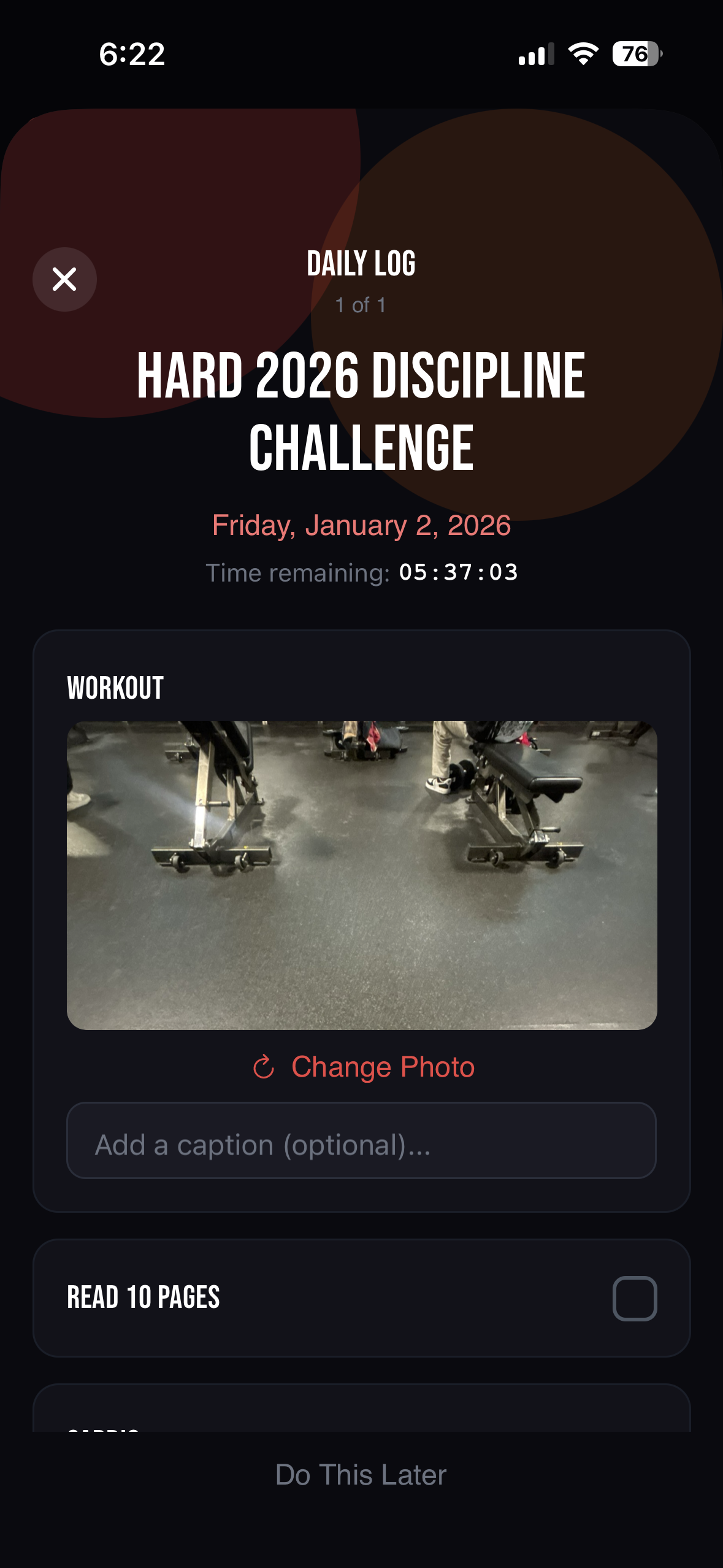
Task: Tap the cellular signal indicator
Action: [536, 55]
